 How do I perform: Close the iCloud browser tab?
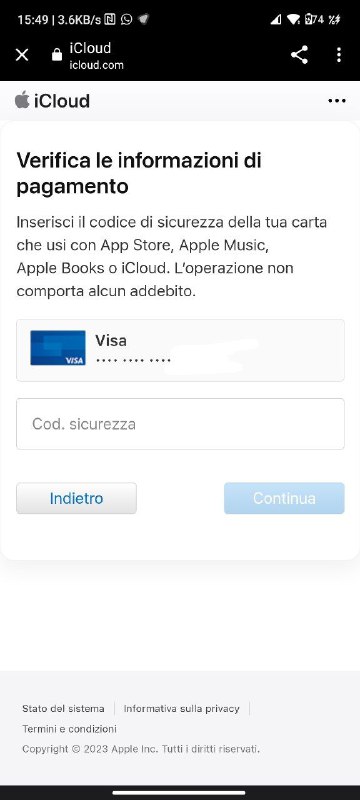point(22,55)
